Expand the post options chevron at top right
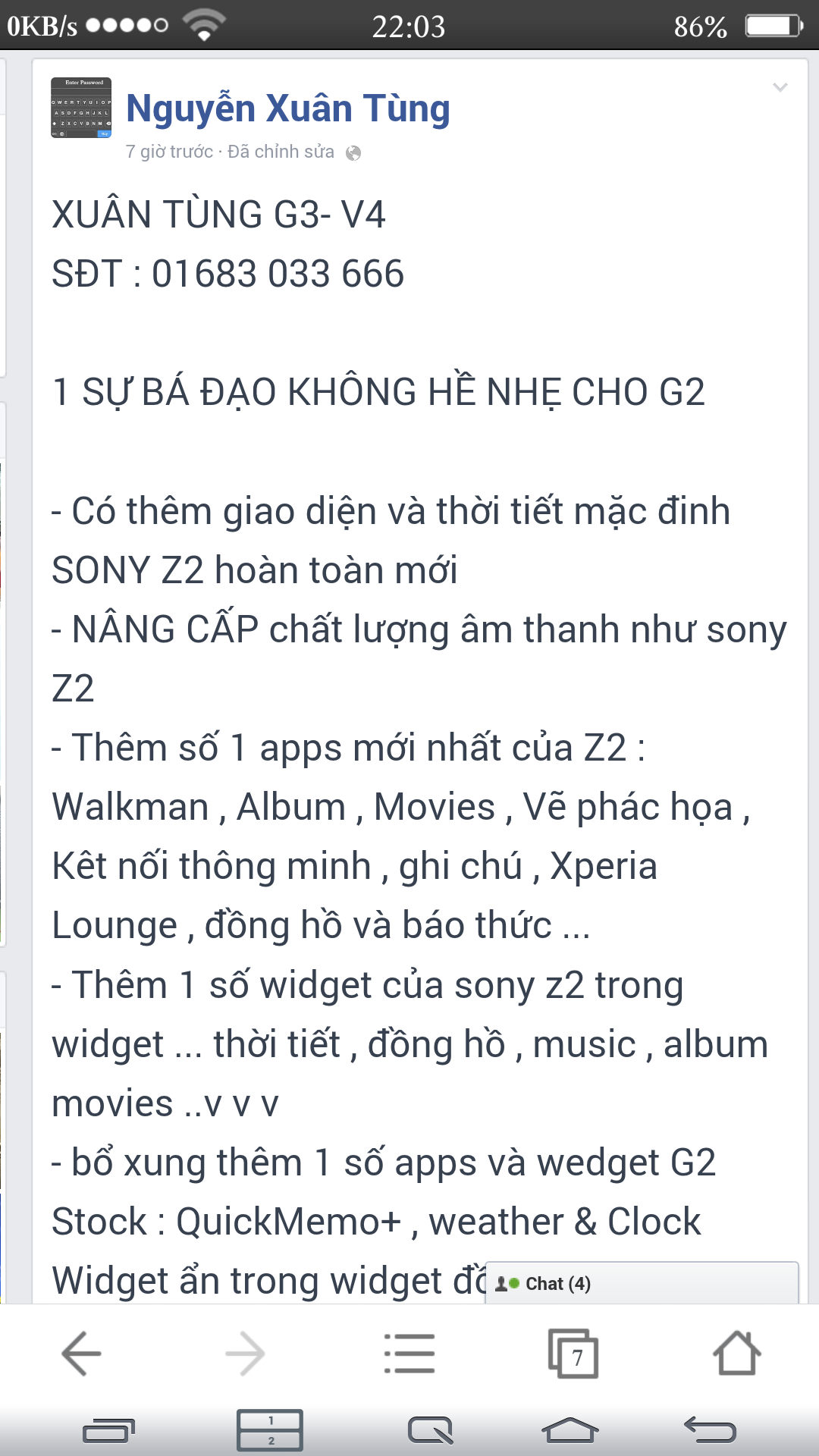The width and height of the screenshot is (819, 1456). 780,87
